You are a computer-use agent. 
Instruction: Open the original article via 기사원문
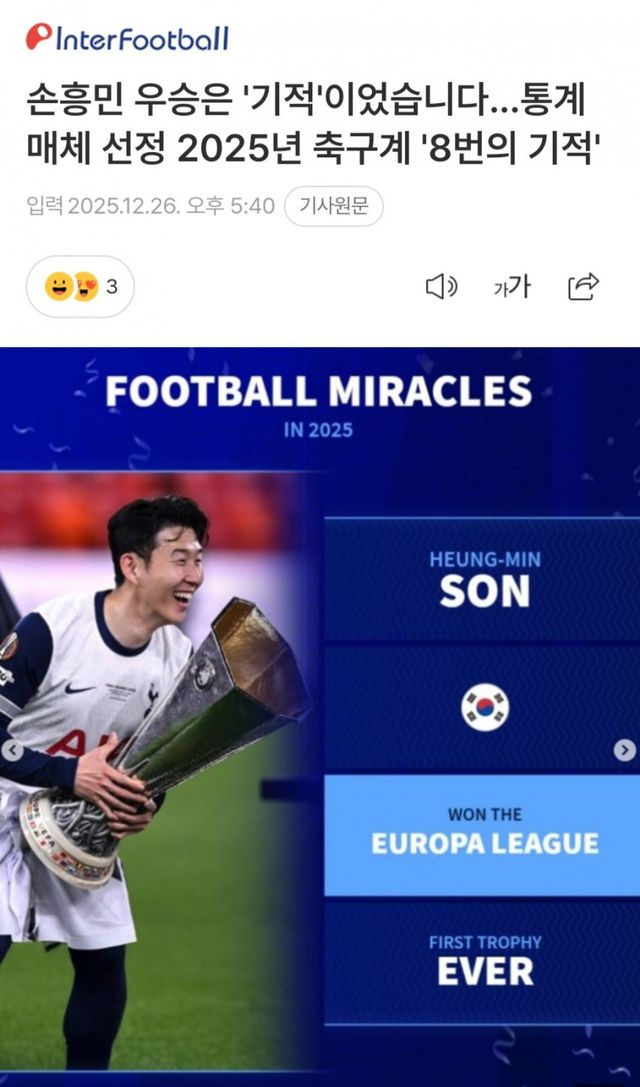pos(333,207)
